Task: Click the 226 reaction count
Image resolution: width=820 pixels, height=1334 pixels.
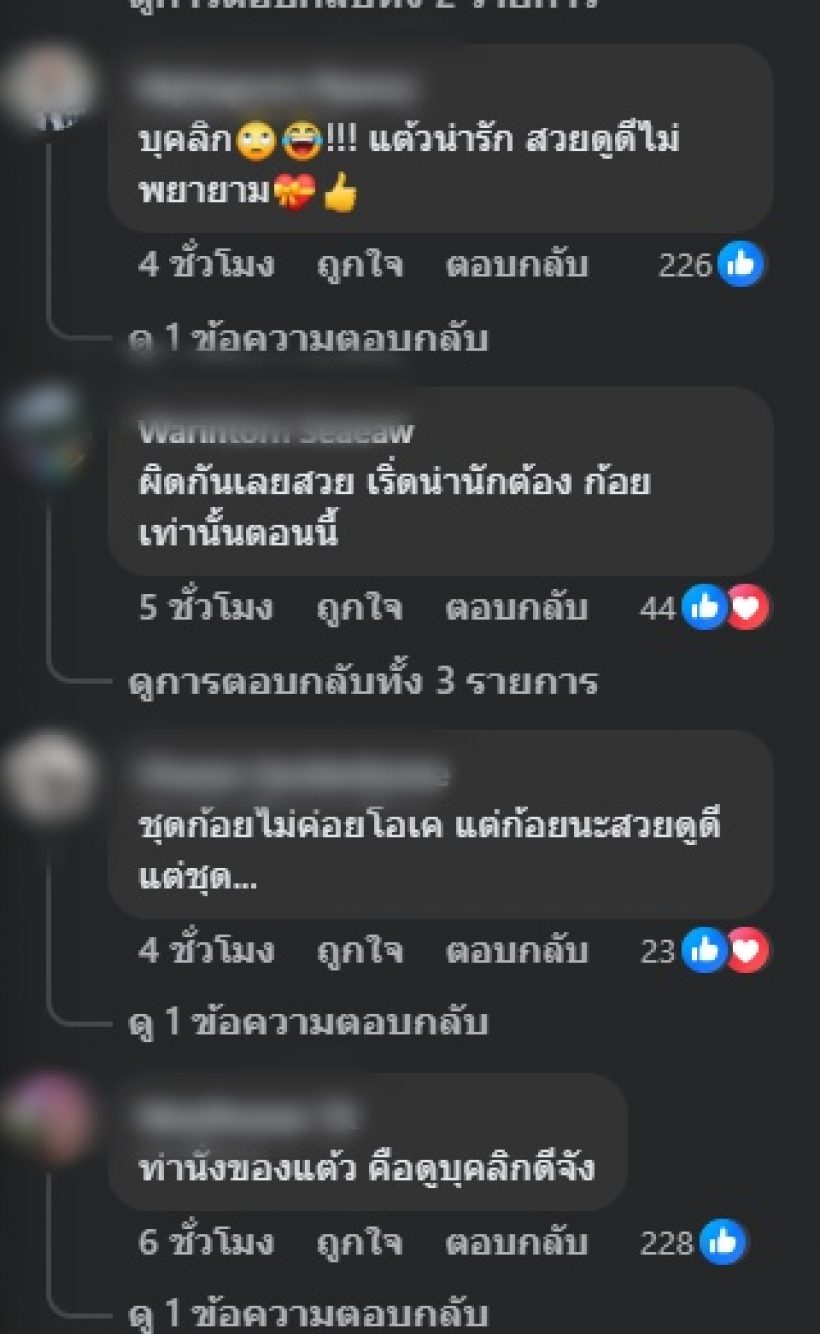Action: coord(685,262)
